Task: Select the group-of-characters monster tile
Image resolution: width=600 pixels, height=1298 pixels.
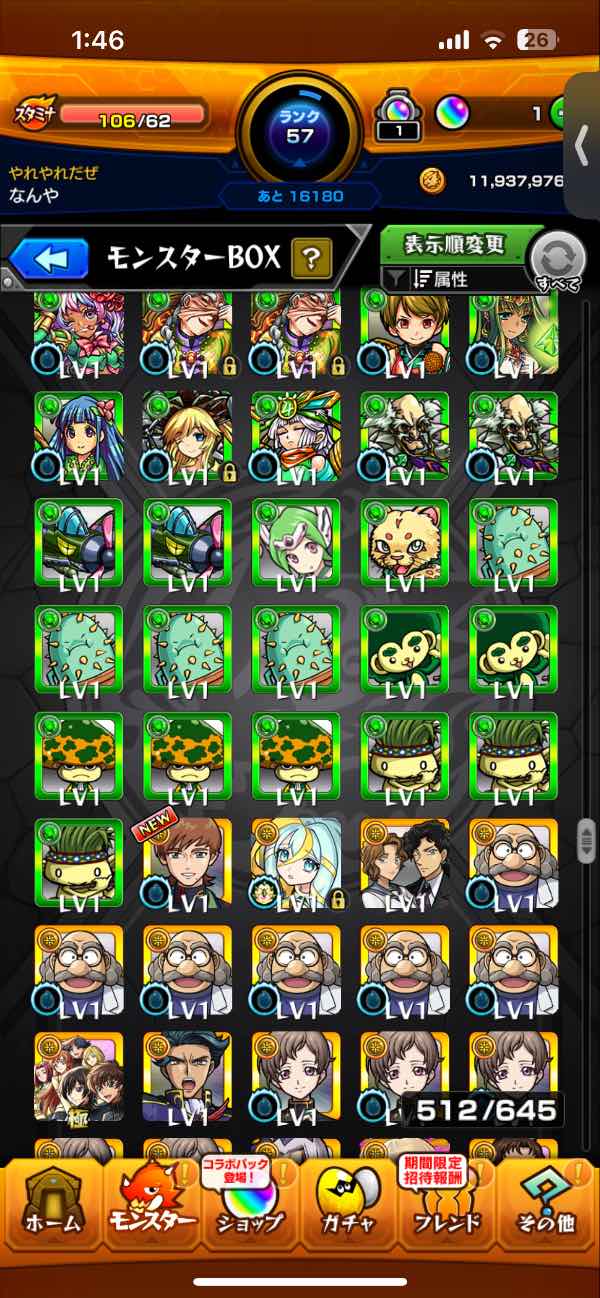Action: 78,1078
